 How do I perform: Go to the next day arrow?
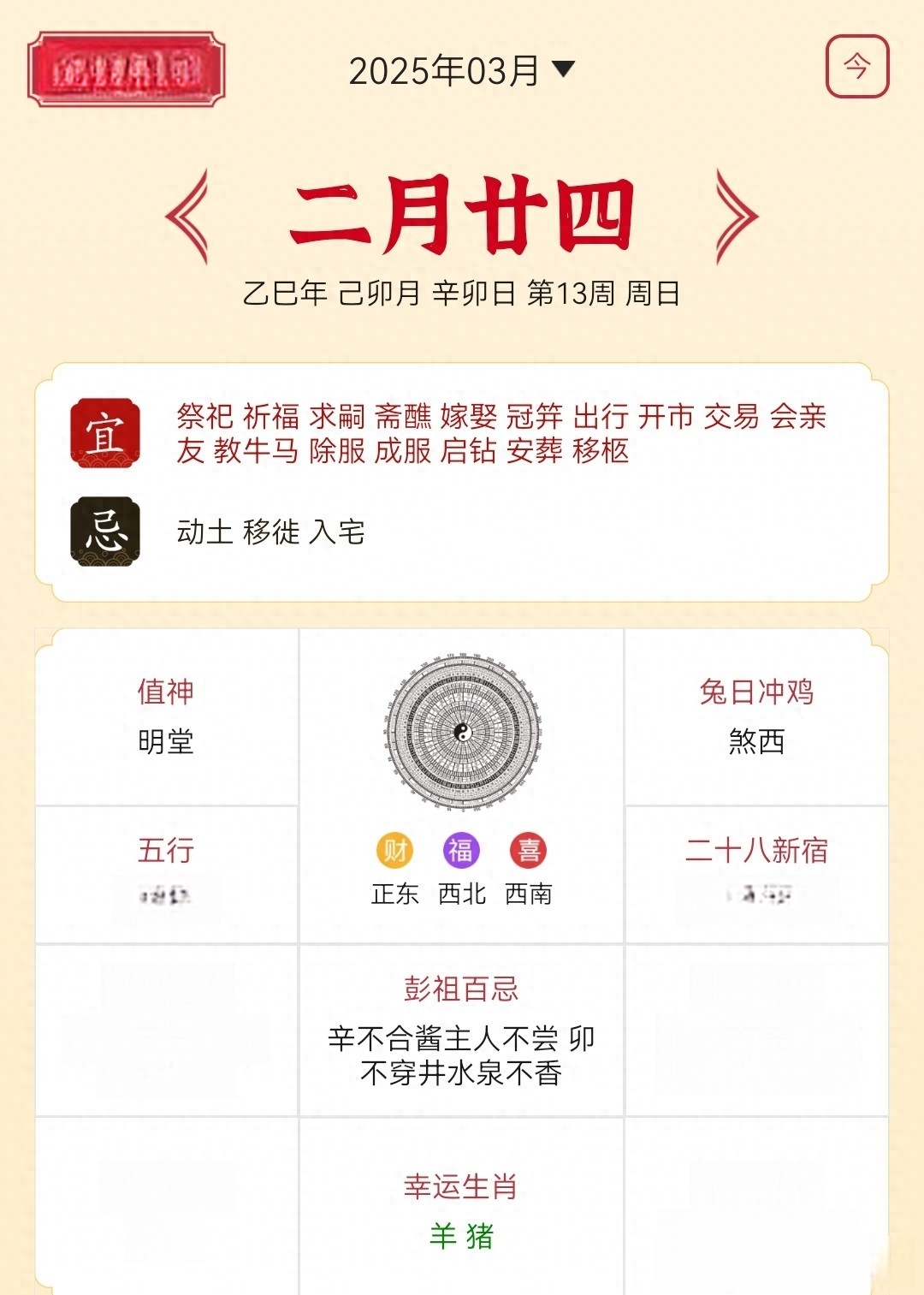point(735,216)
